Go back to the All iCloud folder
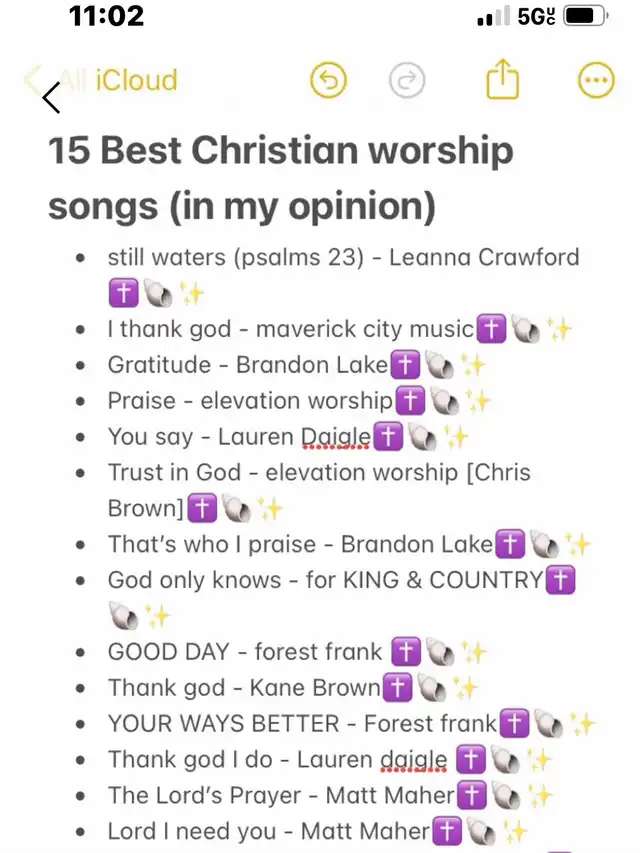640x853 pixels. pos(100,81)
